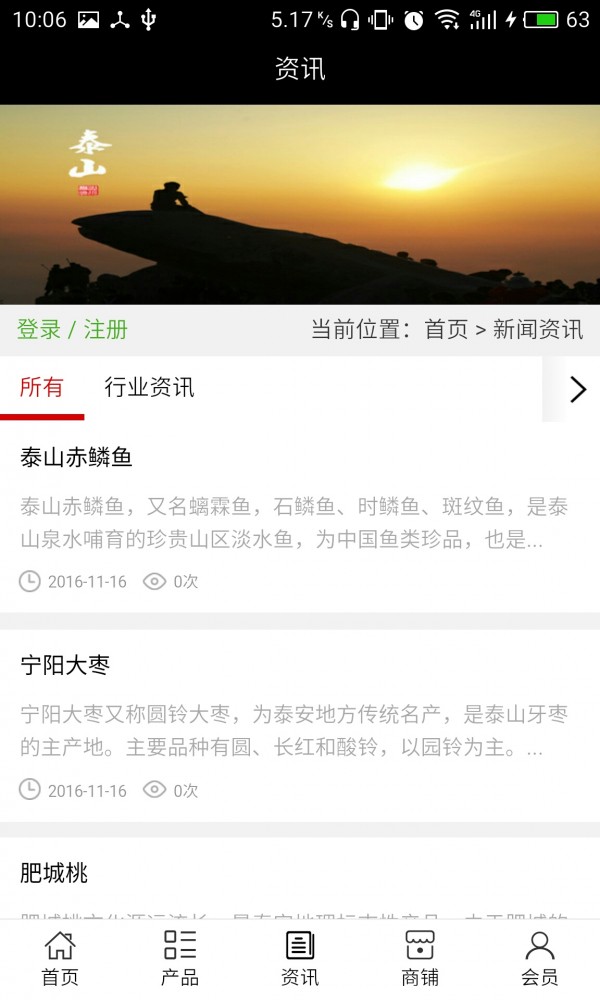The image size is (600, 1000).
Task: Open the 会员 member tab
Action: [540, 958]
